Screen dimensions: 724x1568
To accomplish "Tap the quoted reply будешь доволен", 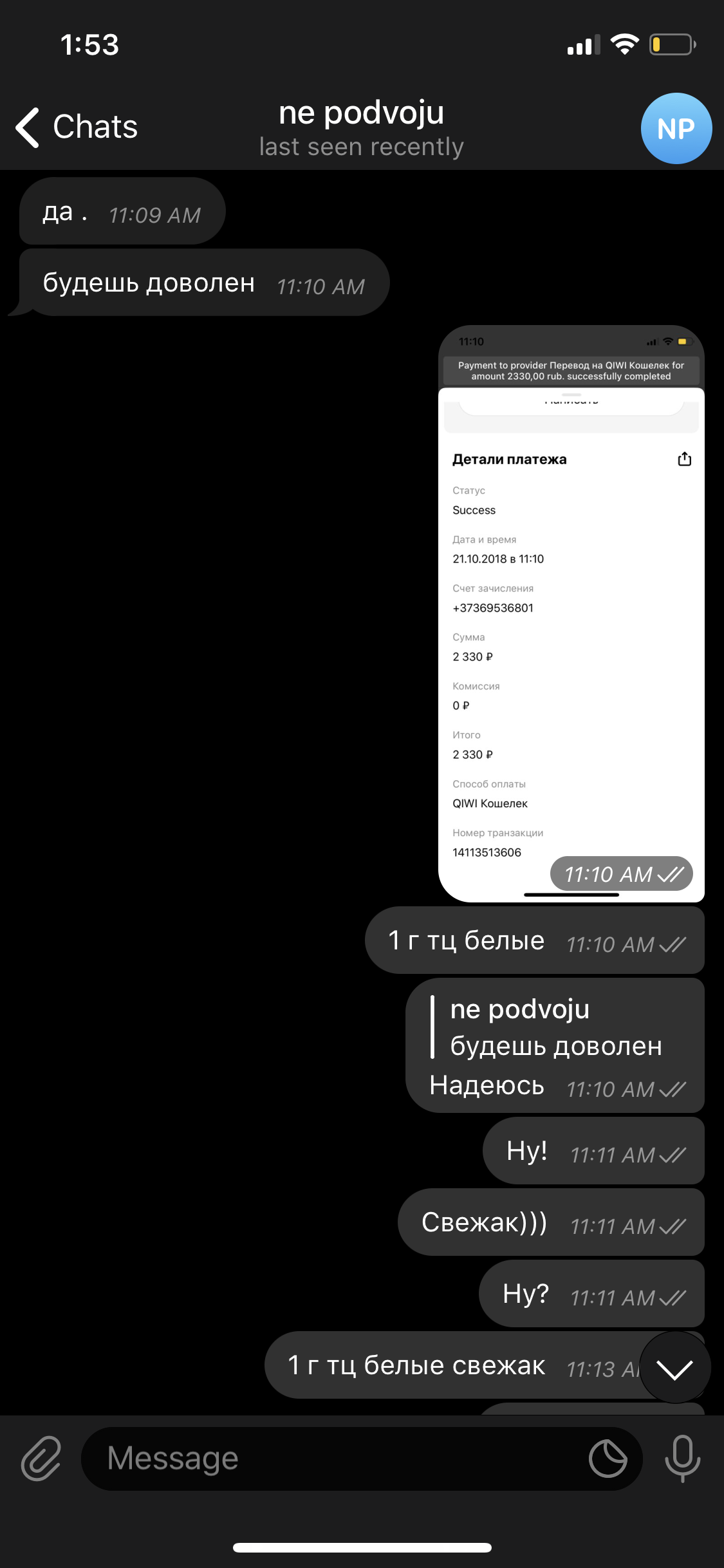I will point(546,1027).
